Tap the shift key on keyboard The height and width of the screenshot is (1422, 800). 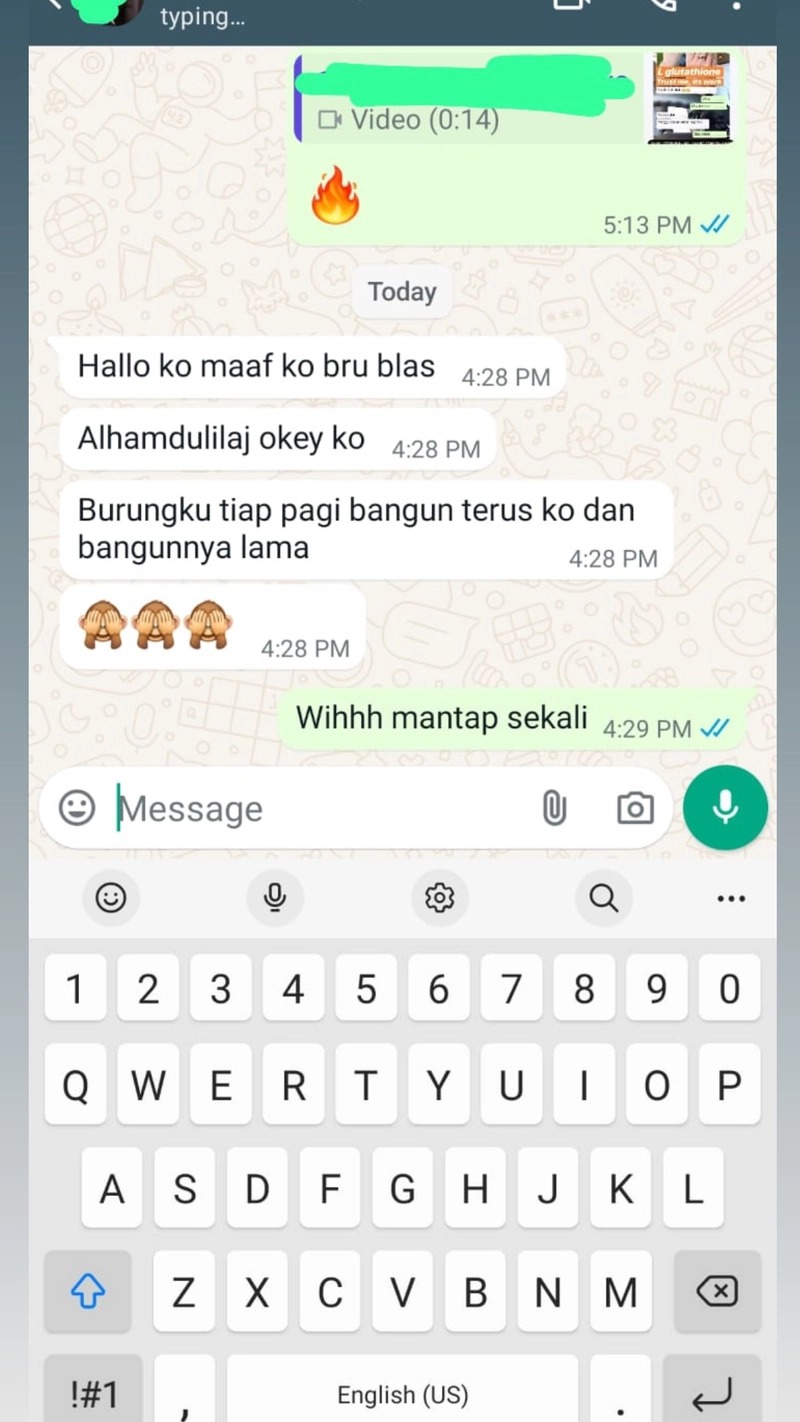88,1293
